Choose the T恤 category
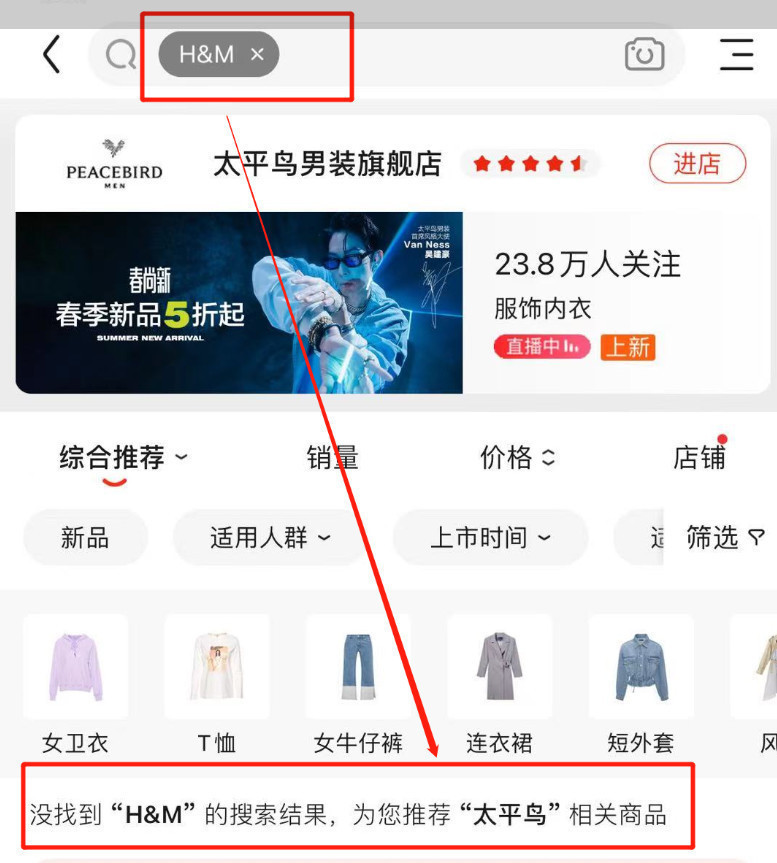Image resolution: width=777 pixels, height=863 pixels. tap(216, 682)
